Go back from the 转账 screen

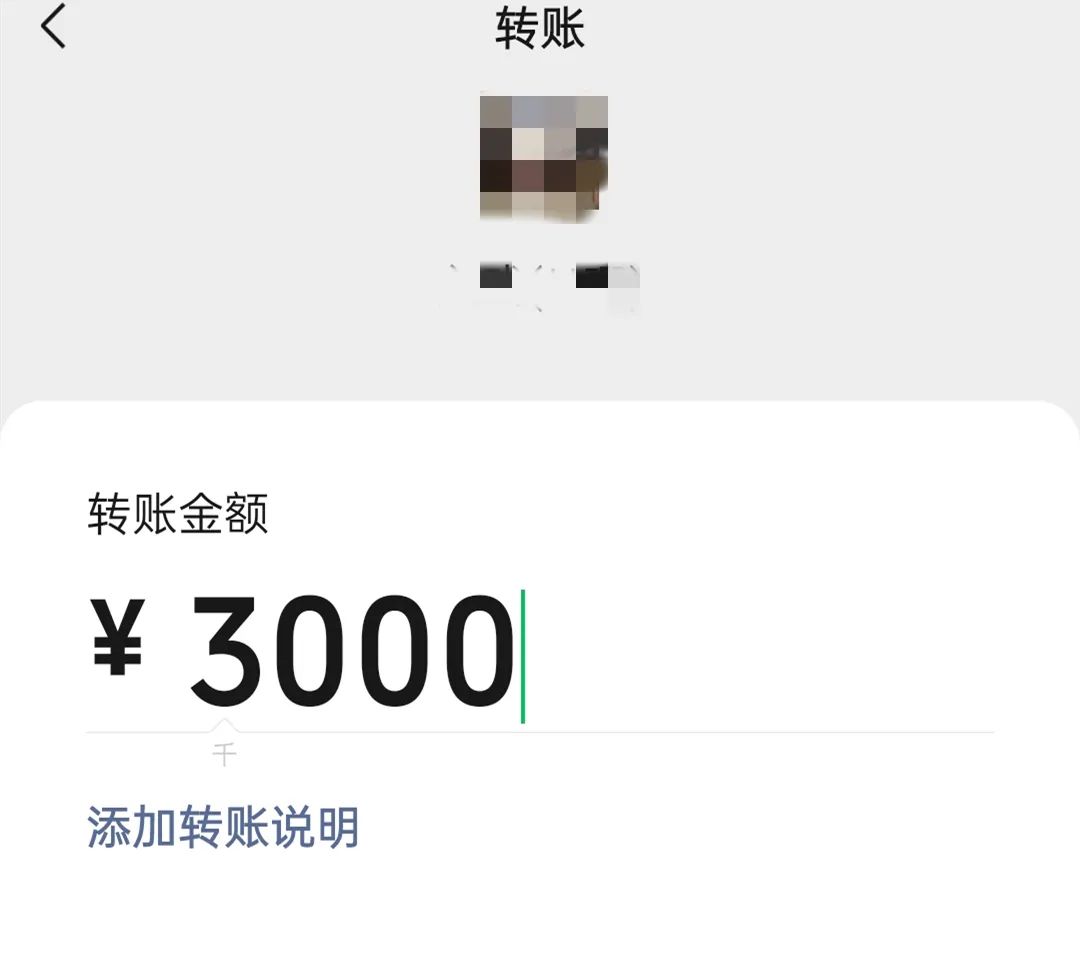54,27
